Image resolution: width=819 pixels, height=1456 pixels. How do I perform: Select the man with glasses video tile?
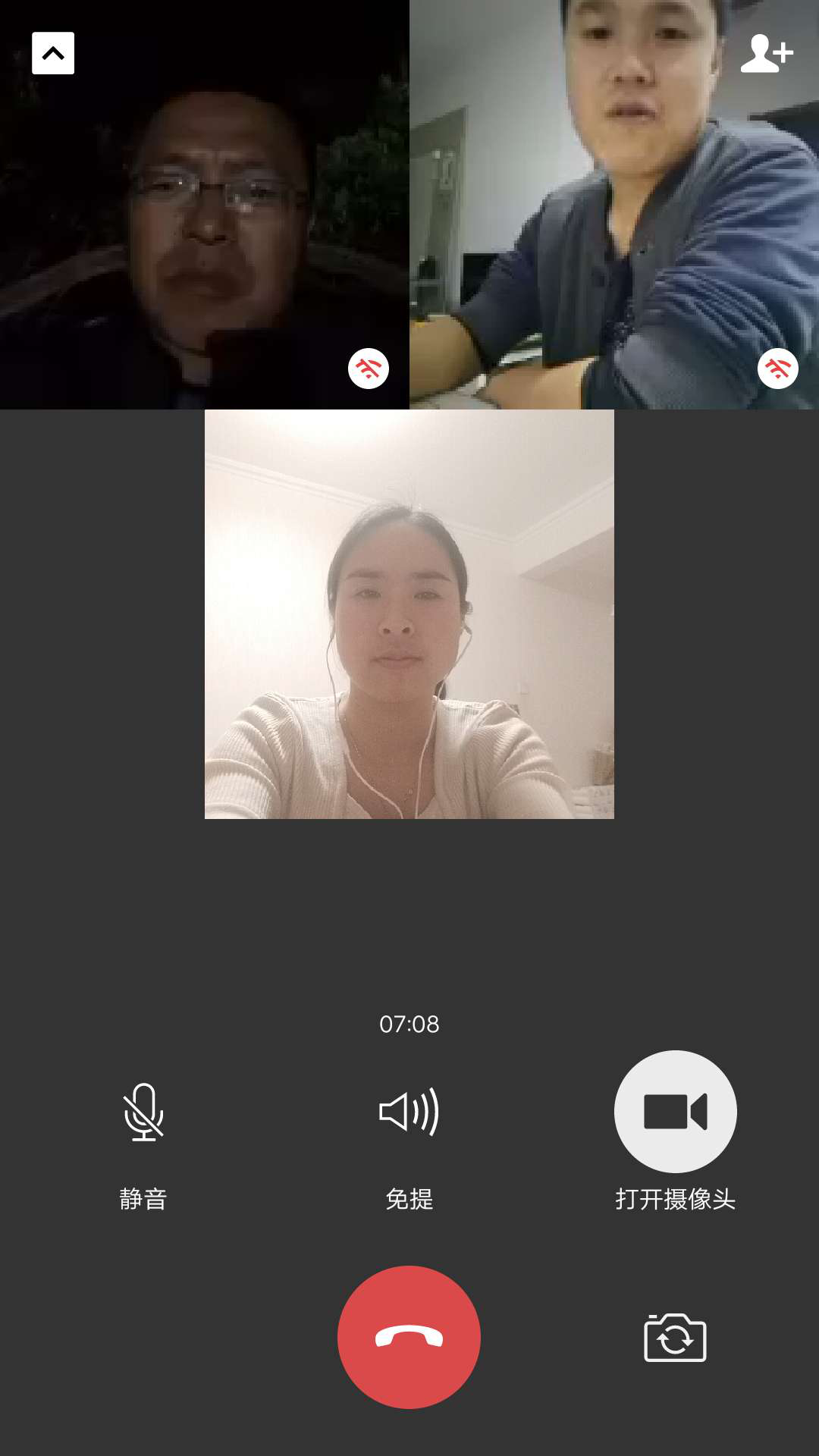(x=205, y=205)
